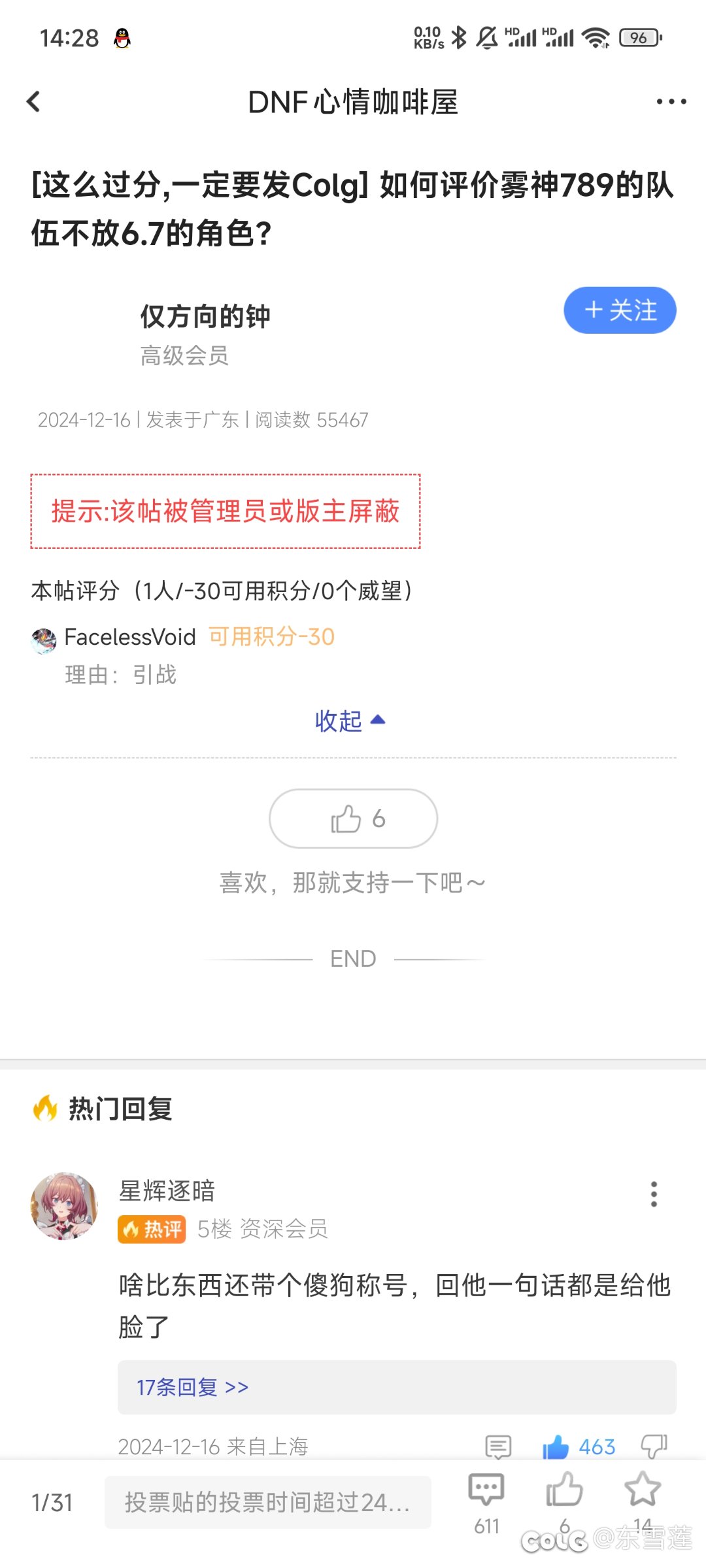Go back using the top-left arrow

(x=33, y=101)
